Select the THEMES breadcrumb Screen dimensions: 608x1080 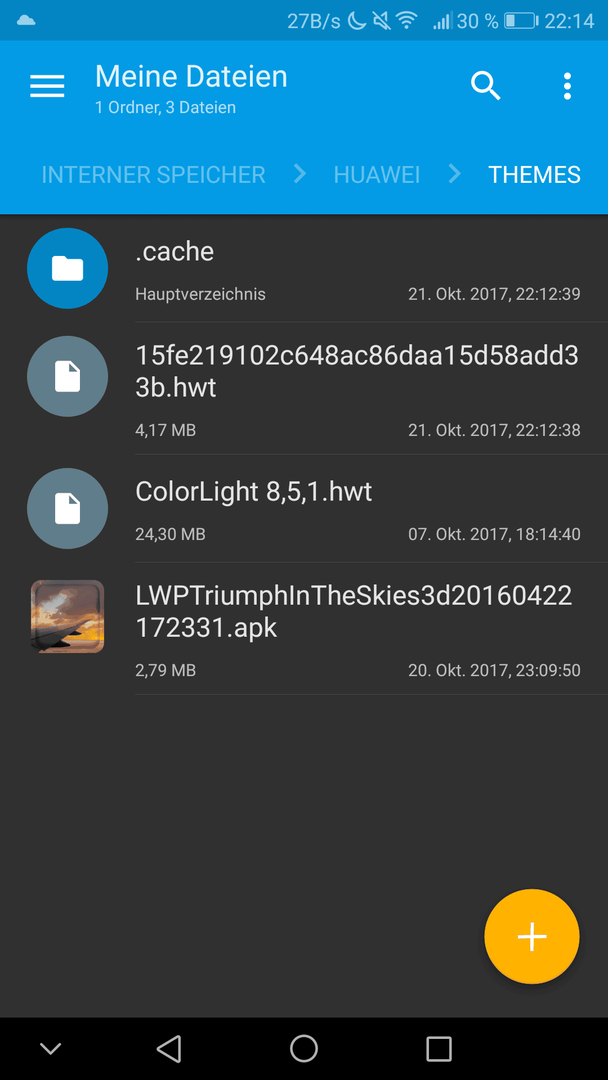click(x=534, y=175)
